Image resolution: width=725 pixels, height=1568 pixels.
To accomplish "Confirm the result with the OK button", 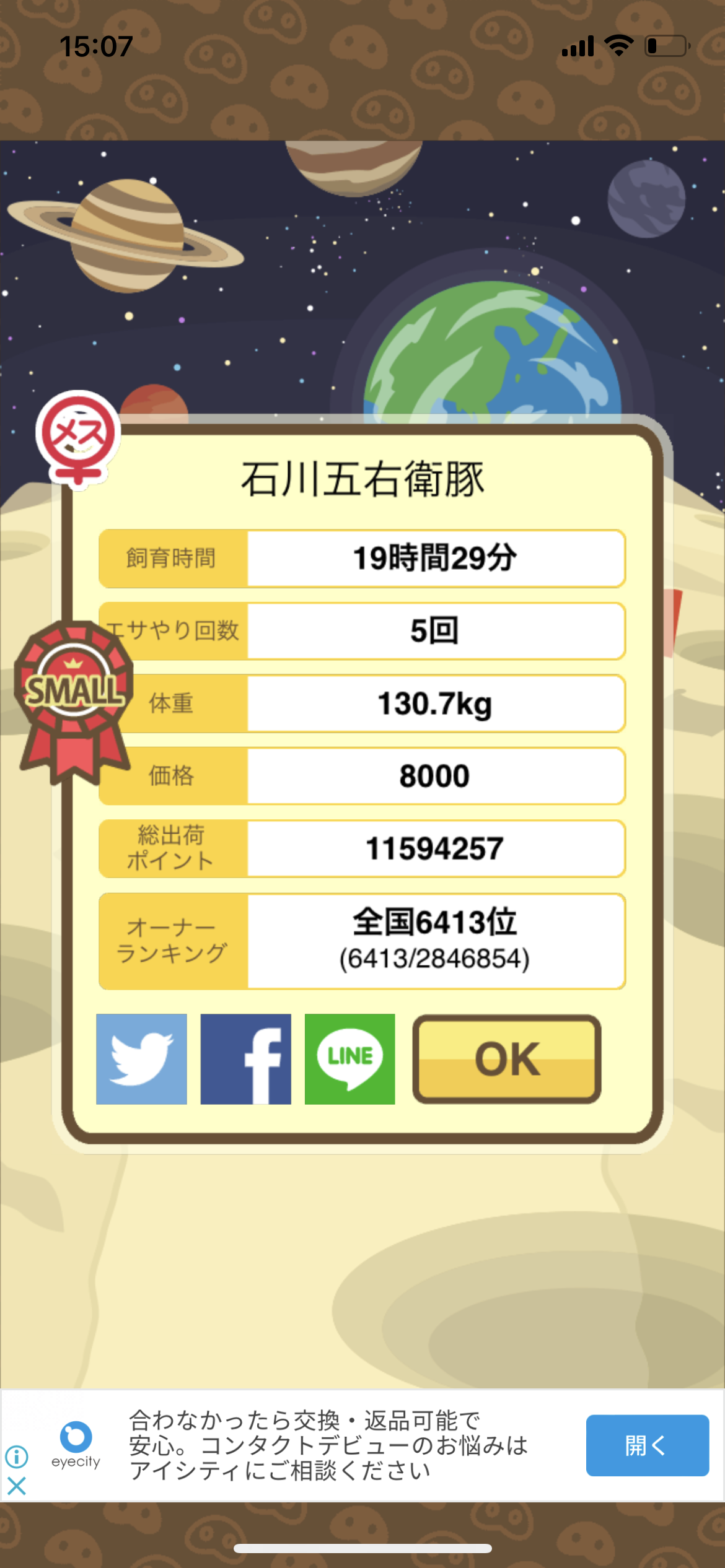I will point(507,1058).
